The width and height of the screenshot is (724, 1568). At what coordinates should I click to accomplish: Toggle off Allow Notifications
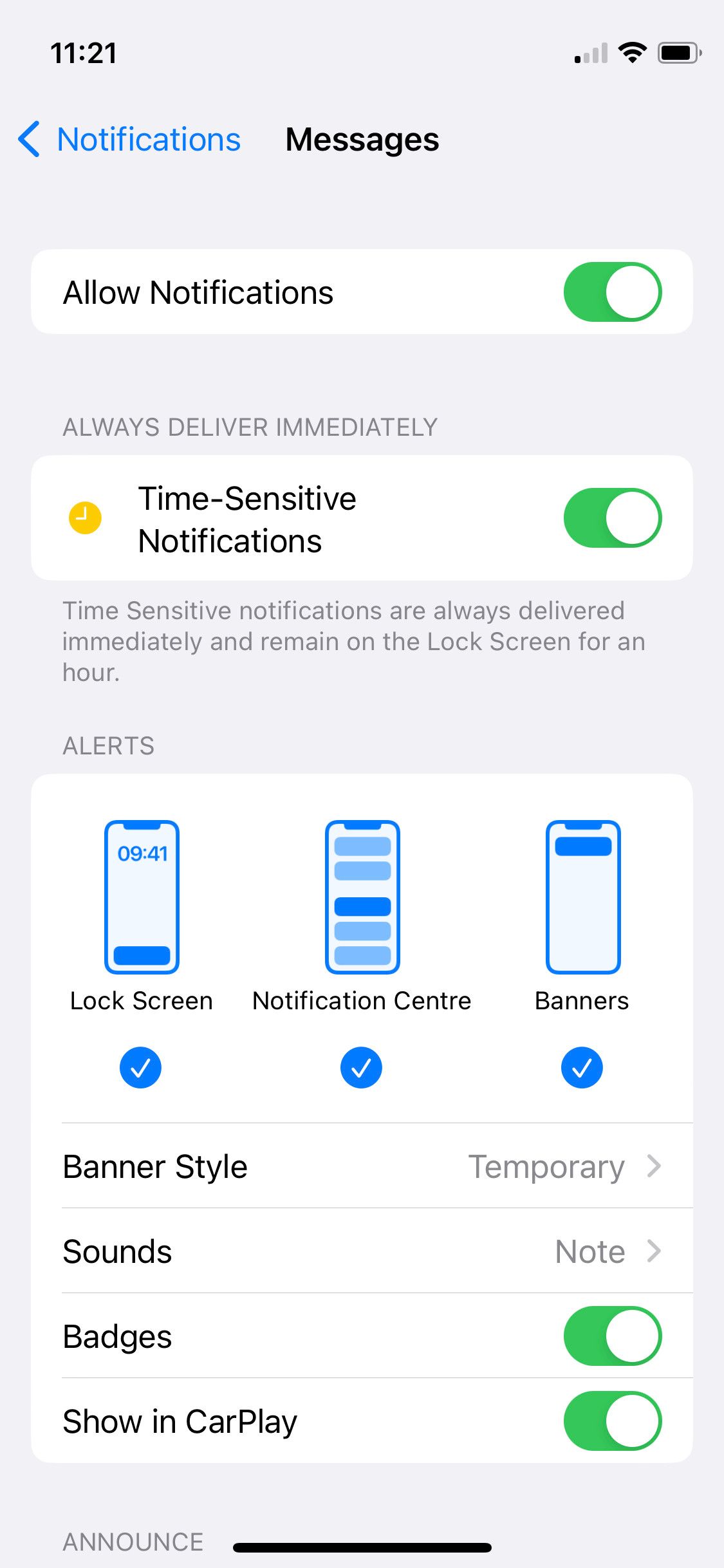coord(612,292)
